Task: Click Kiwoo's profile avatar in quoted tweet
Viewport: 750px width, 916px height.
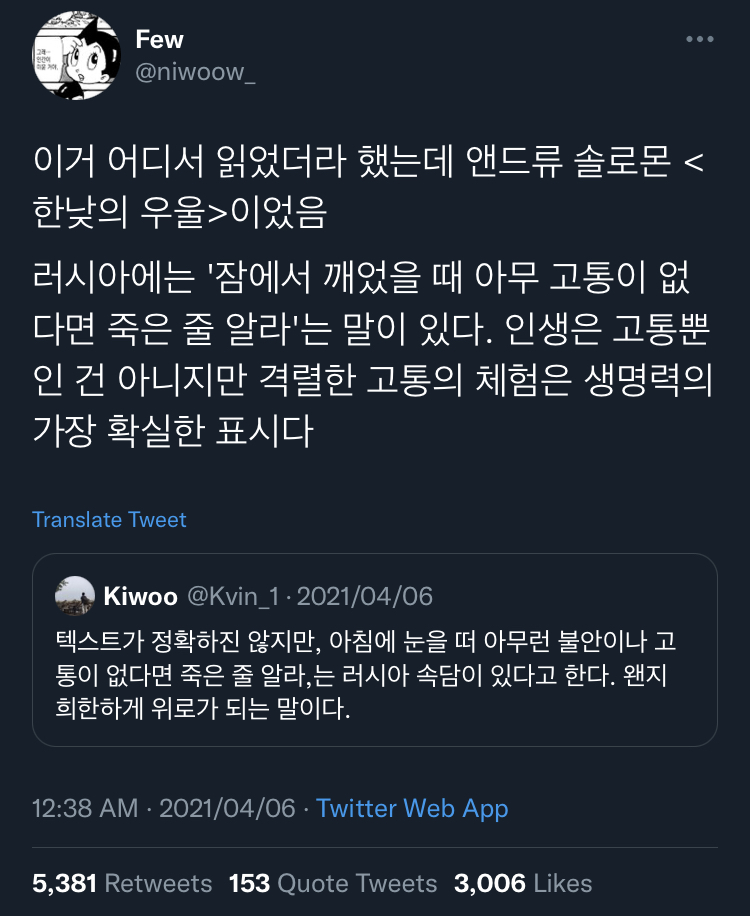Action: (x=73, y=597)
